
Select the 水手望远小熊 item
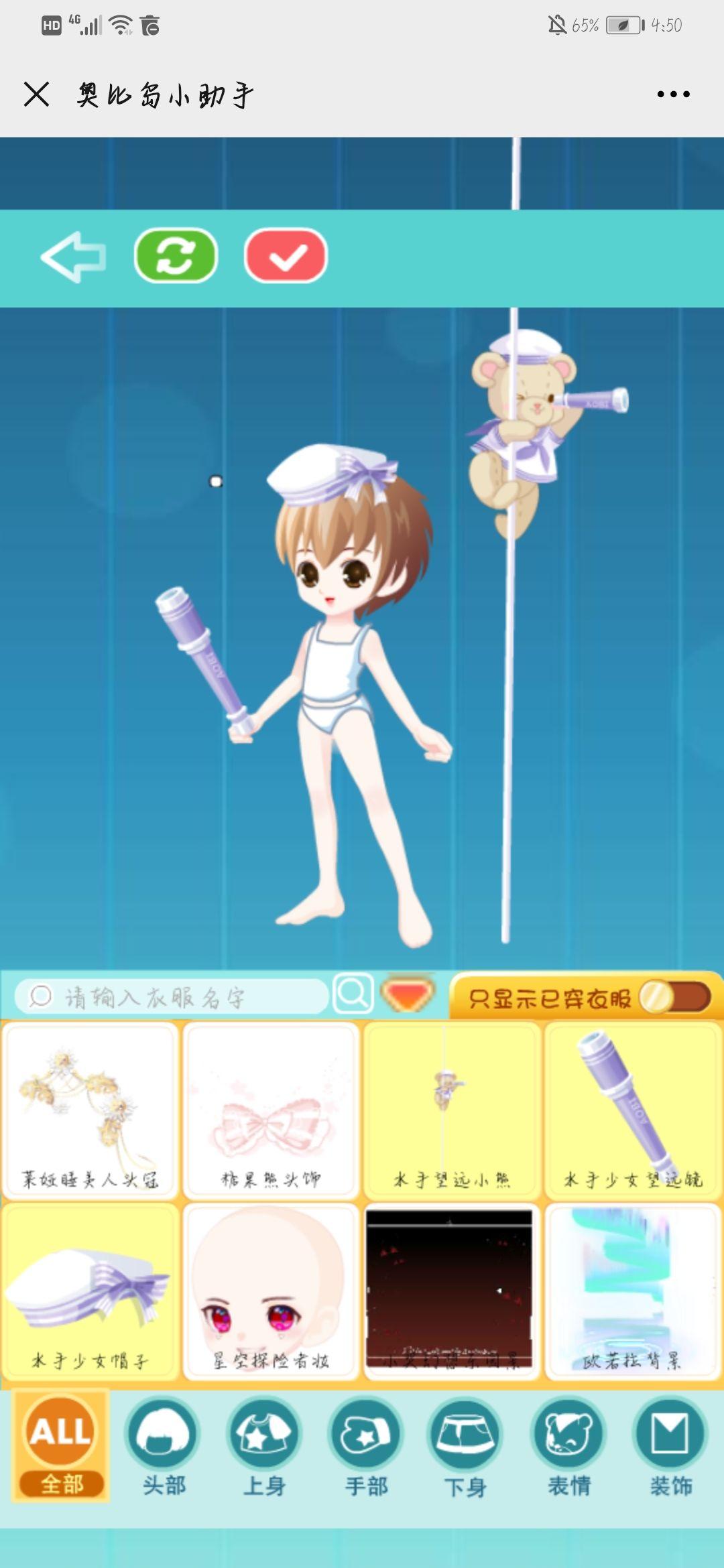point(452,1111)
